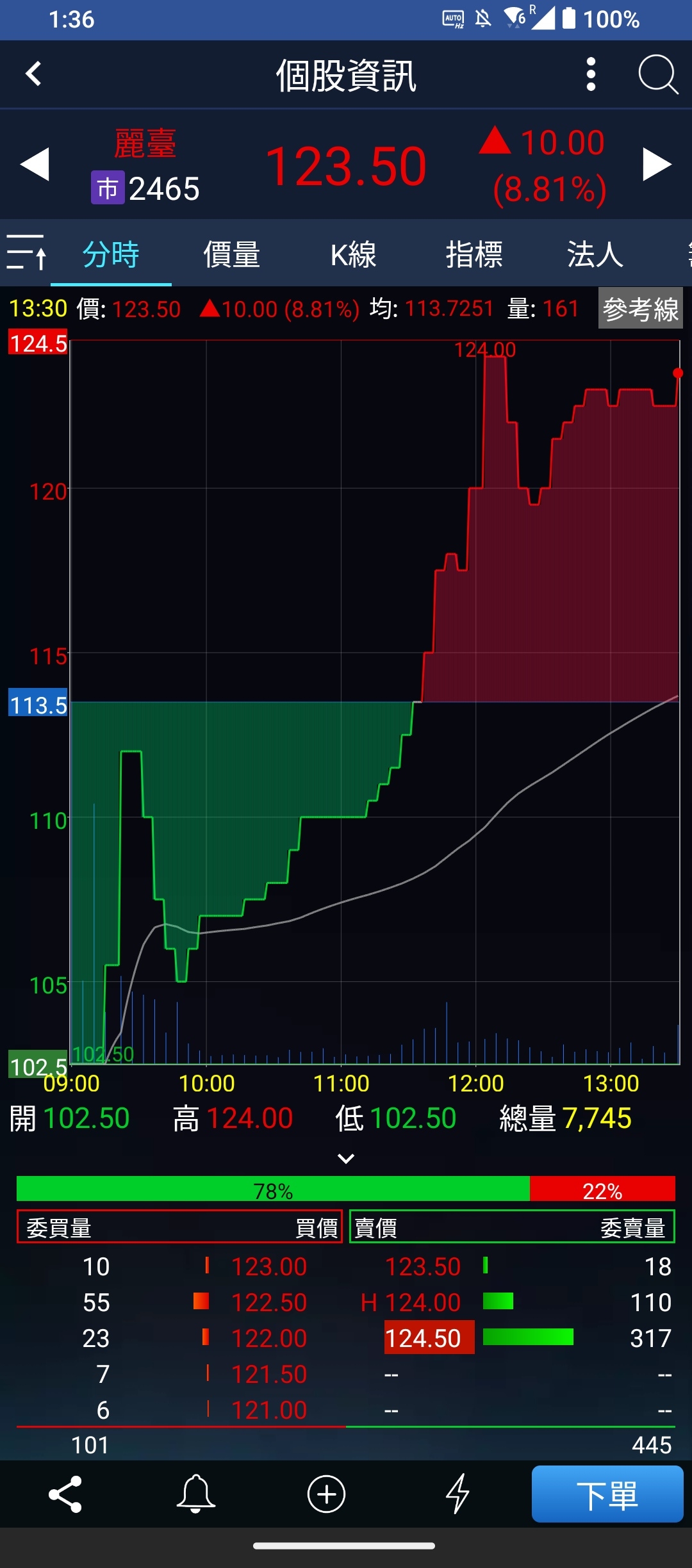692x1568 pixels.
Task: Toggle the 參考線 reference line button
Action: coord(641,309)
